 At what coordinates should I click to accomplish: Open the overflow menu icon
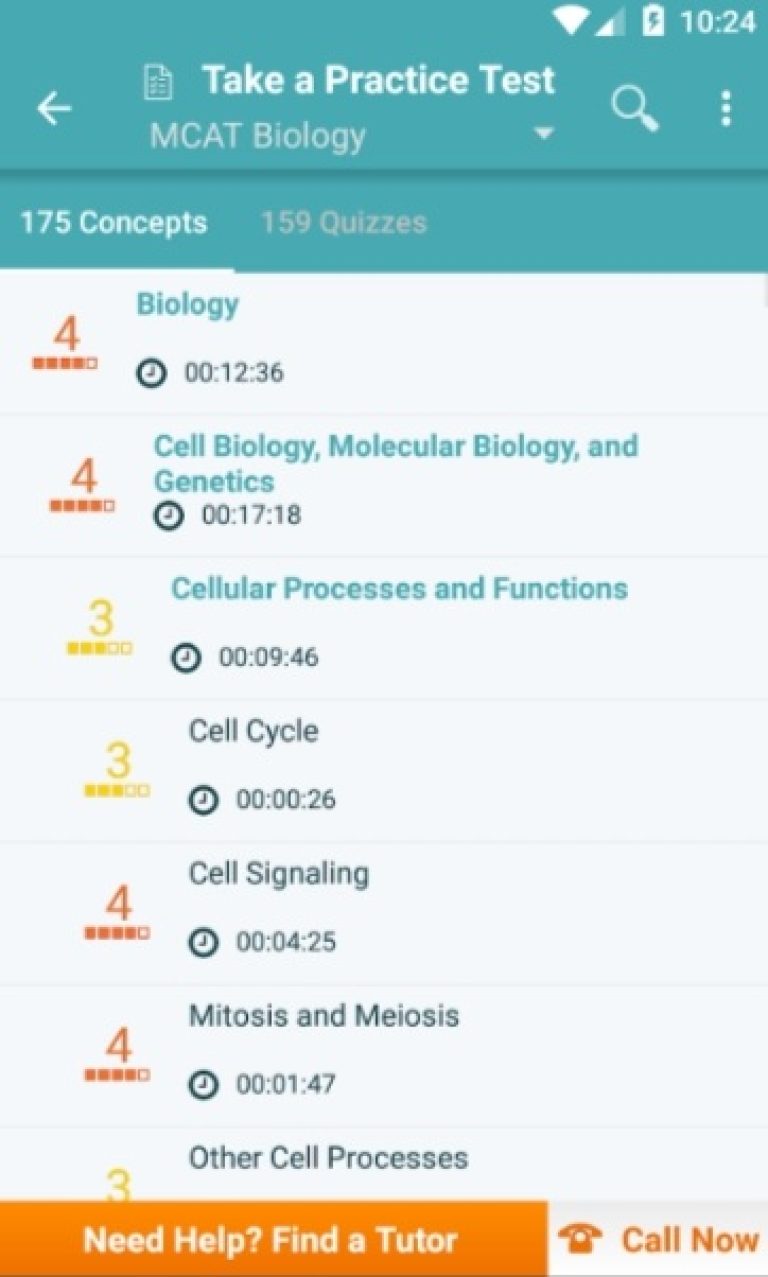coord(725,107)
